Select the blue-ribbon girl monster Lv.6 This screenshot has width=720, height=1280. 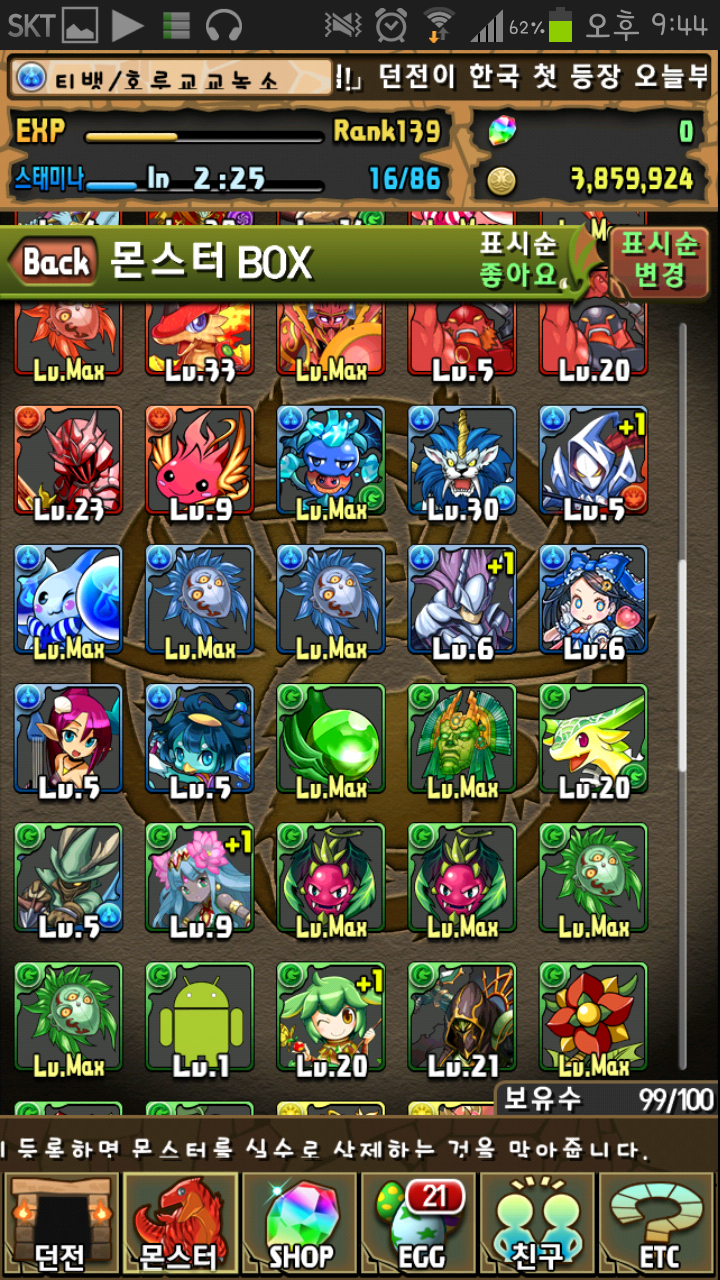[x=593, y=601]
